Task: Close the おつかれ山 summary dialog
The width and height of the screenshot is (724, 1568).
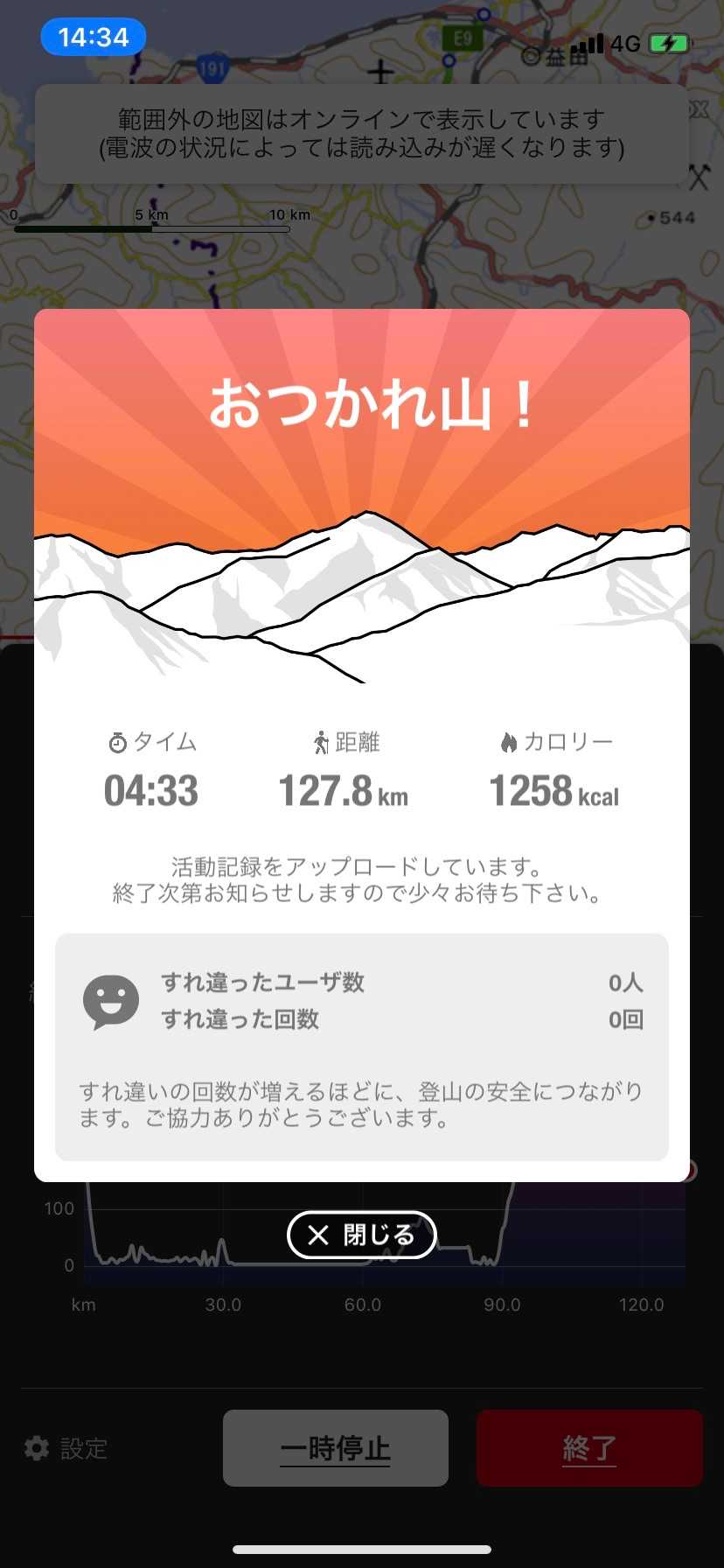Action: 361,1235
